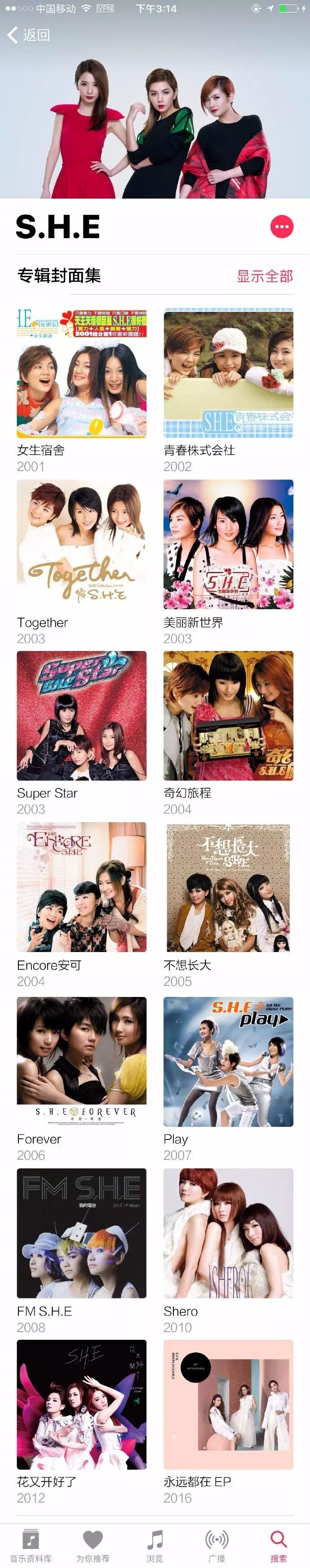Open the Forever album from 2006
Image resolution: width=310 pixels, height=1568 pixels.
tap(82, 1061)
